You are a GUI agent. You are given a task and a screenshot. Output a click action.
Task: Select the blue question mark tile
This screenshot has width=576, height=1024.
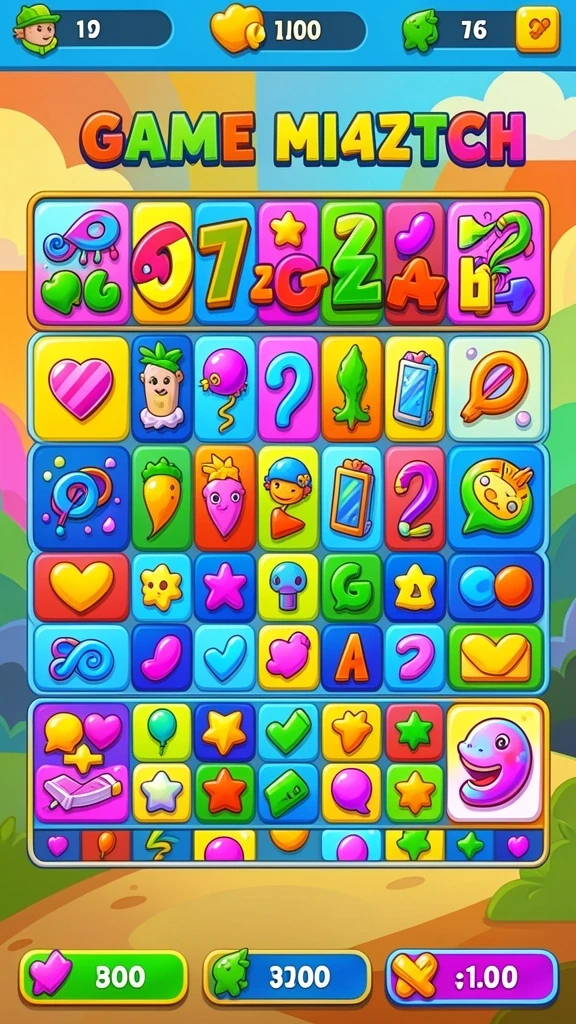288,389
